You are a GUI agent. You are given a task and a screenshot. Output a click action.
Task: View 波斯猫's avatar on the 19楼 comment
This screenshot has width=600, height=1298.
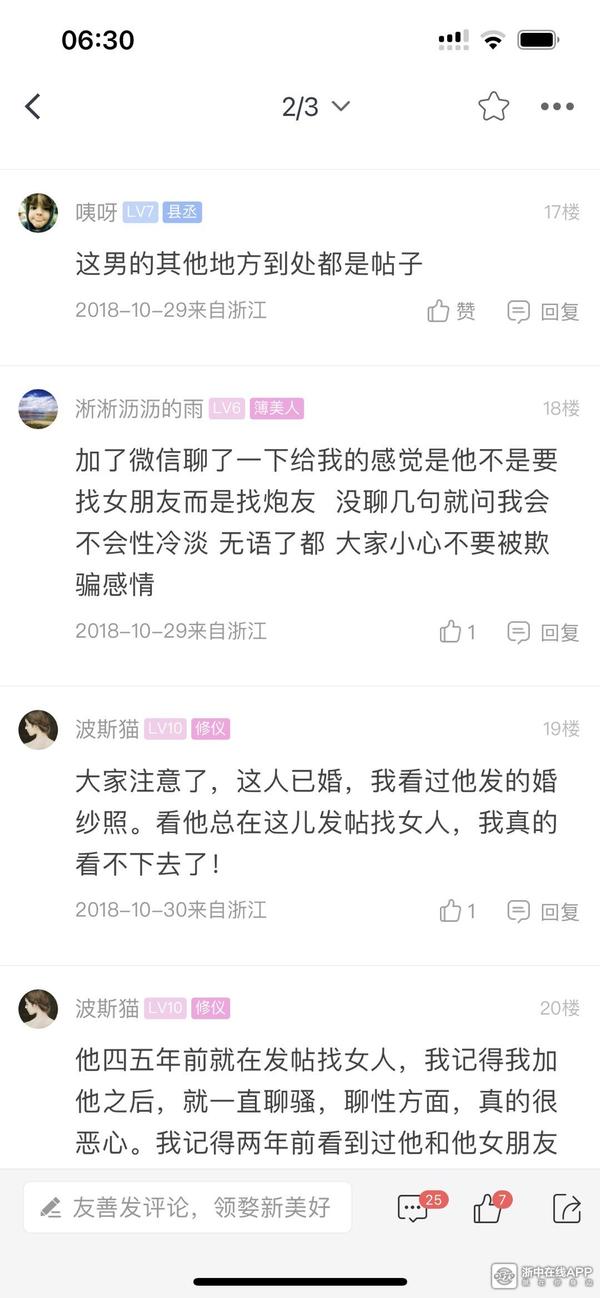pos(38,729)
